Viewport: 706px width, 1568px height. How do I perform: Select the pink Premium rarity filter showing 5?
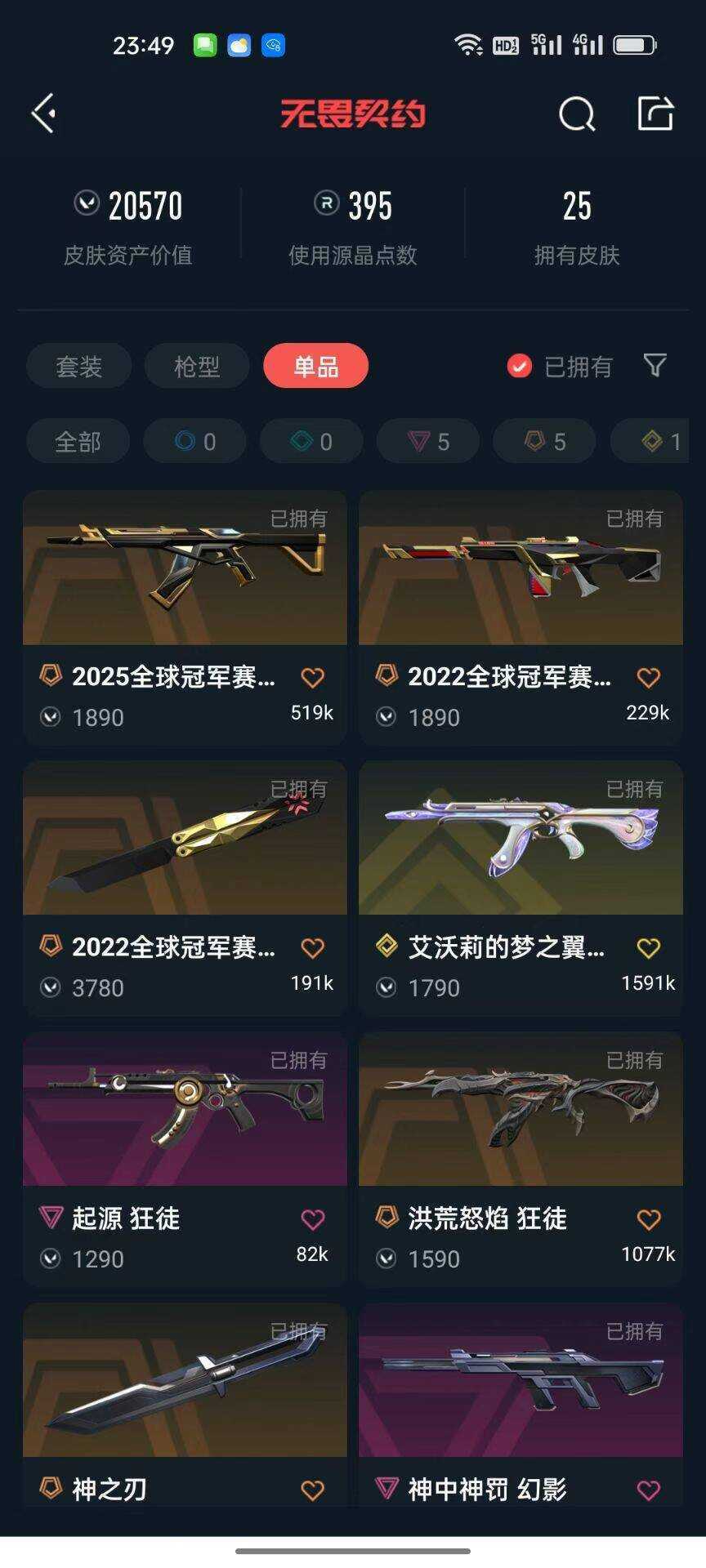click(427, 441)
